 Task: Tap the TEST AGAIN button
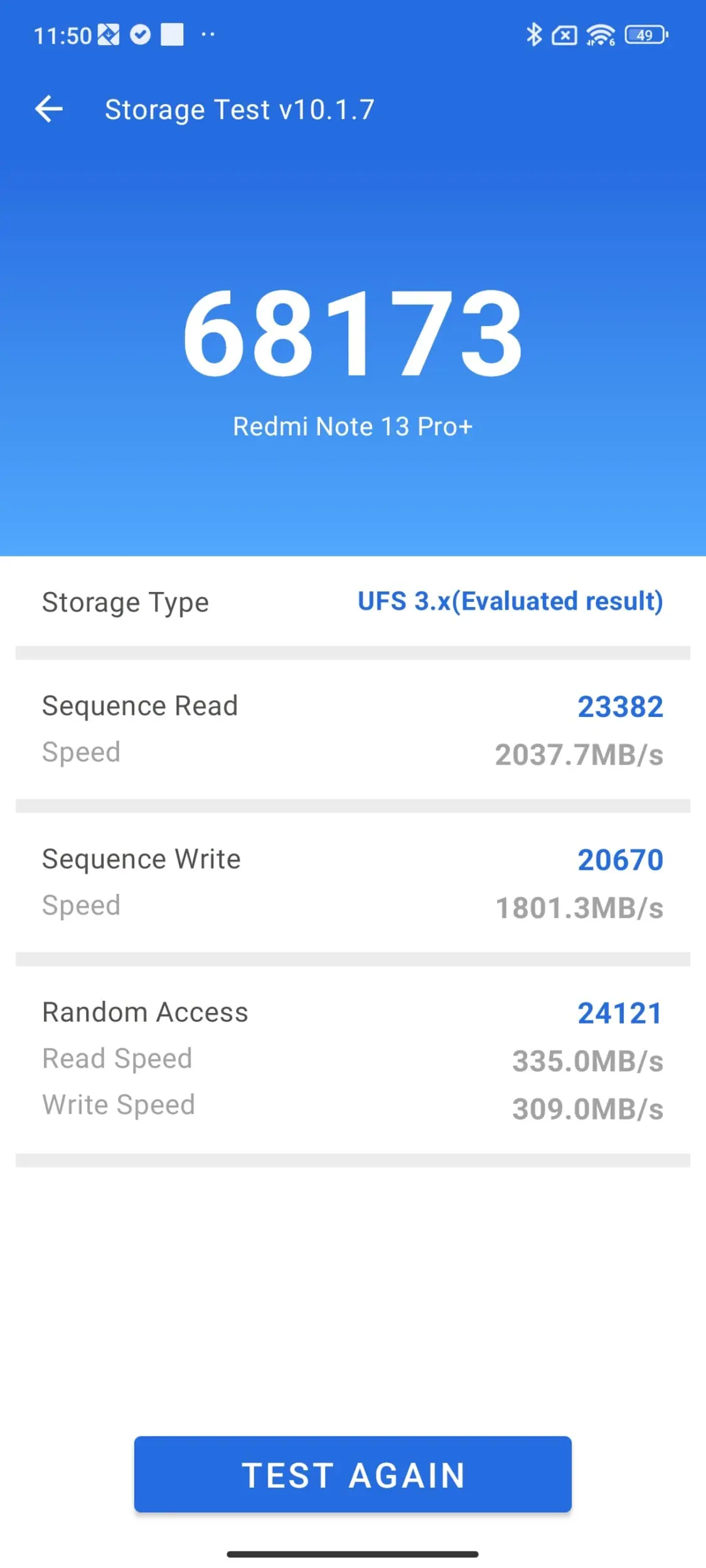tap(353, 1474)
